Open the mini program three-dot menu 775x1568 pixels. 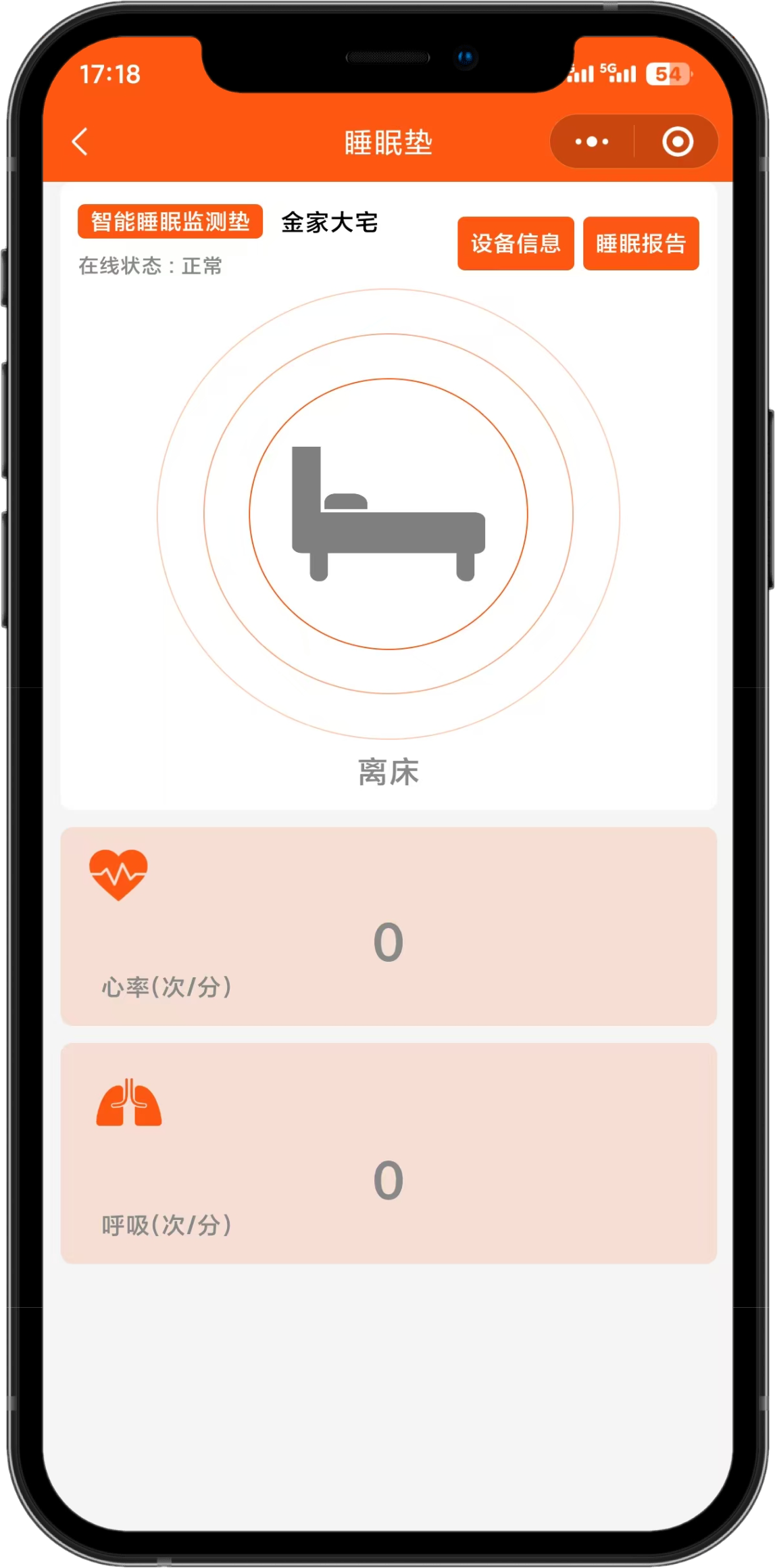(591, 142)
